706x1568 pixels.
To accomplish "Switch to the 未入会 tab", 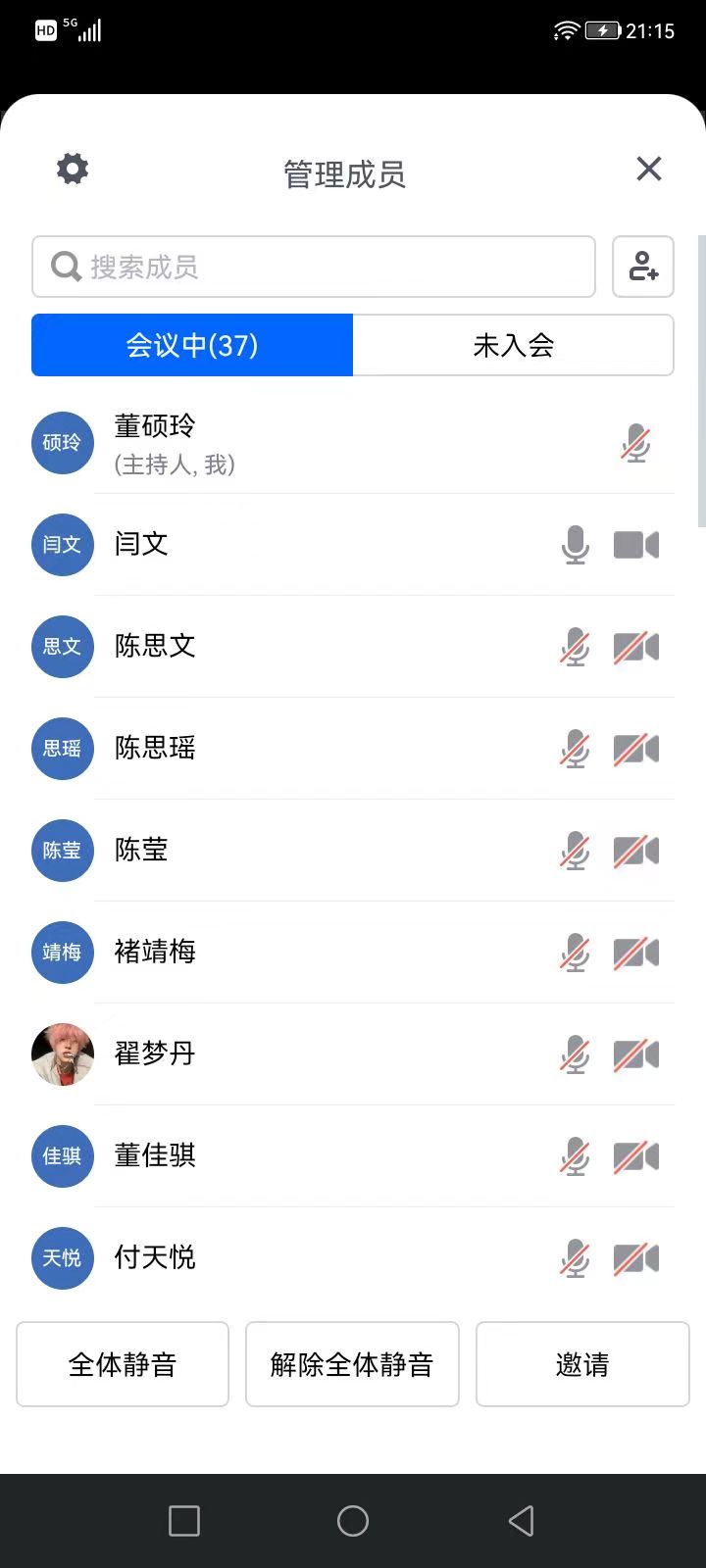I will (513, 345).
